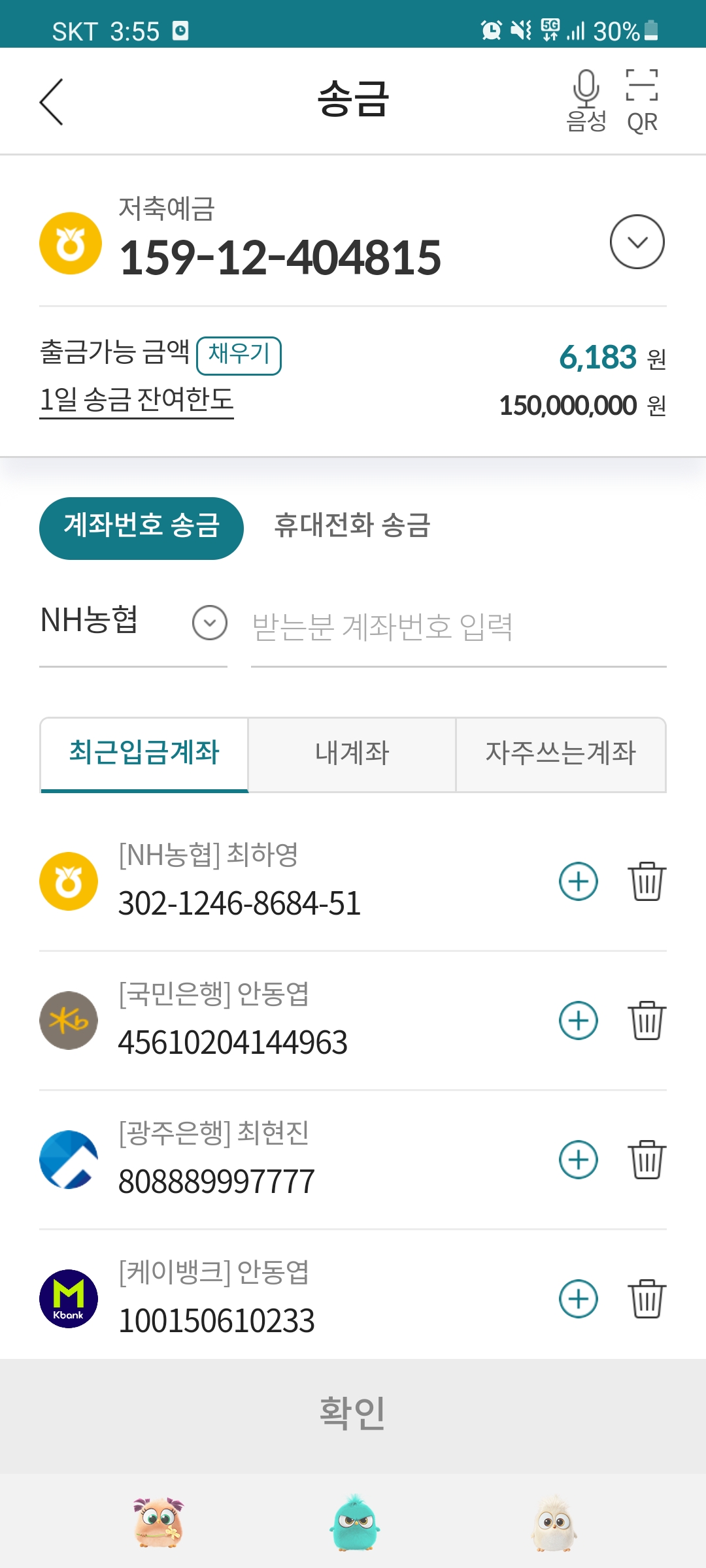Focus the 받는분 계좌번호 입력 field
The height and width of the screenshot is (1568, 706).
458,627
